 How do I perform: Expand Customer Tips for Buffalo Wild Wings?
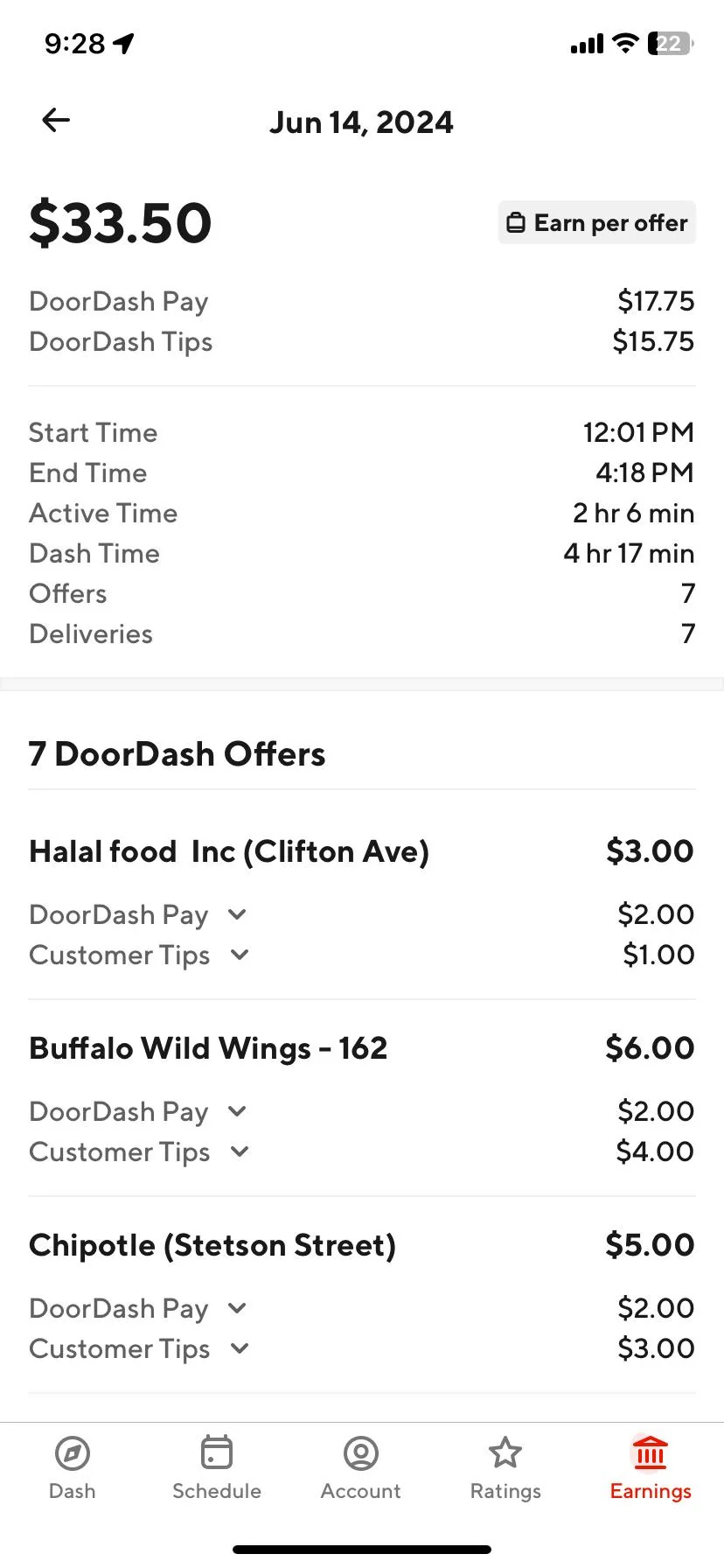[239, 1151]
